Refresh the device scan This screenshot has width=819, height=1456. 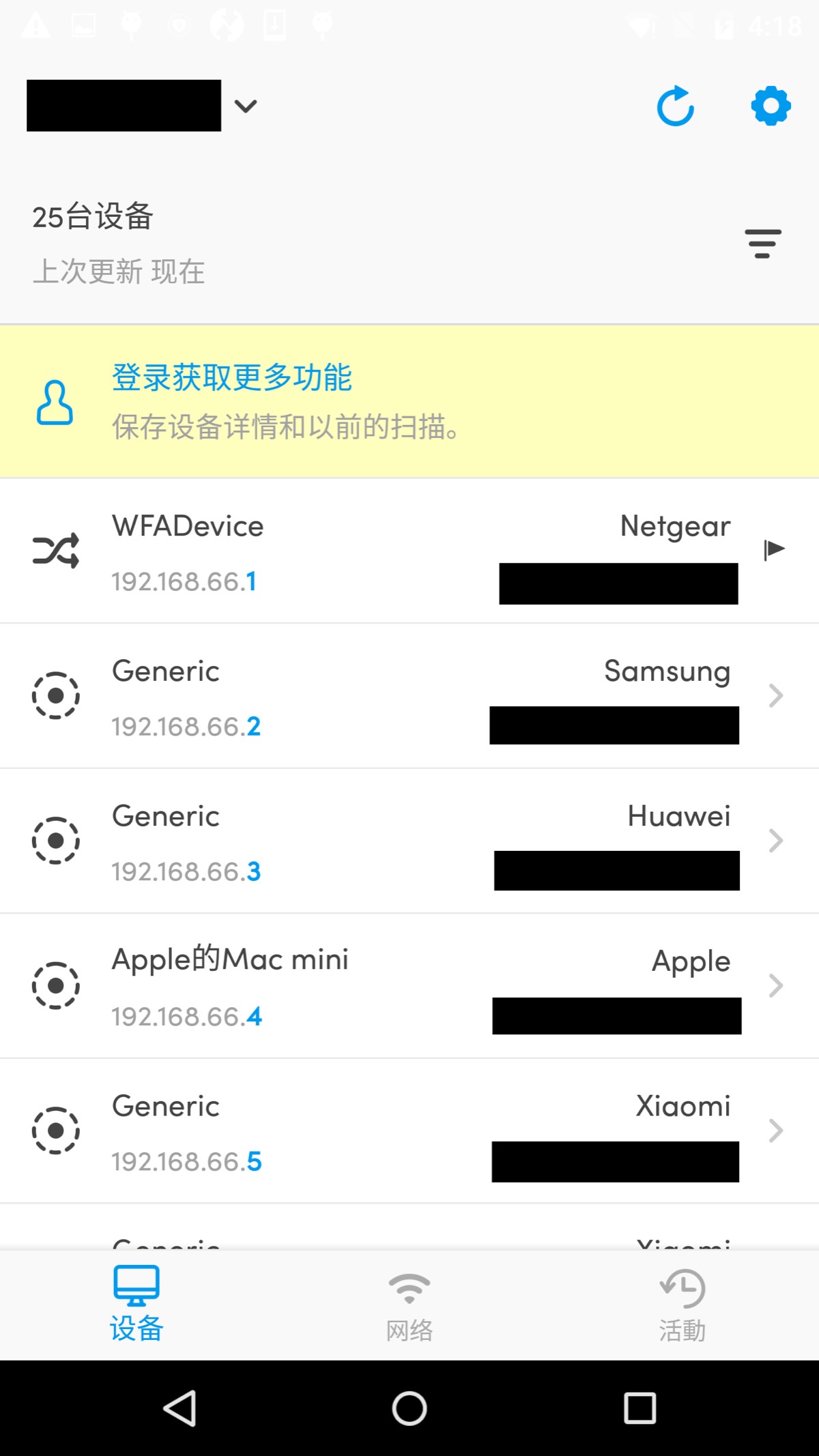tap(675, 106)
